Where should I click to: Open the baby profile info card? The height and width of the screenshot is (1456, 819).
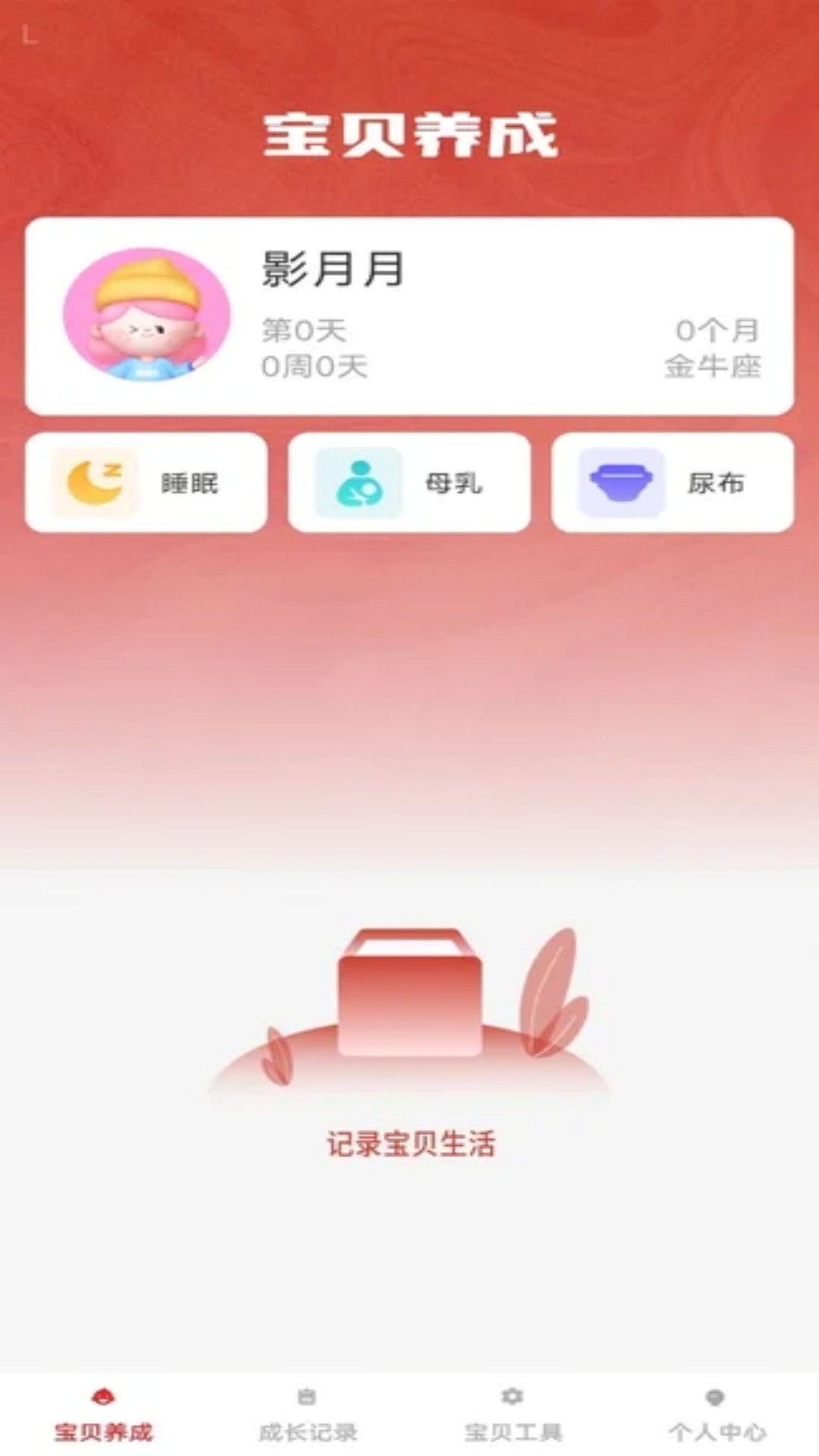(409, 315)
